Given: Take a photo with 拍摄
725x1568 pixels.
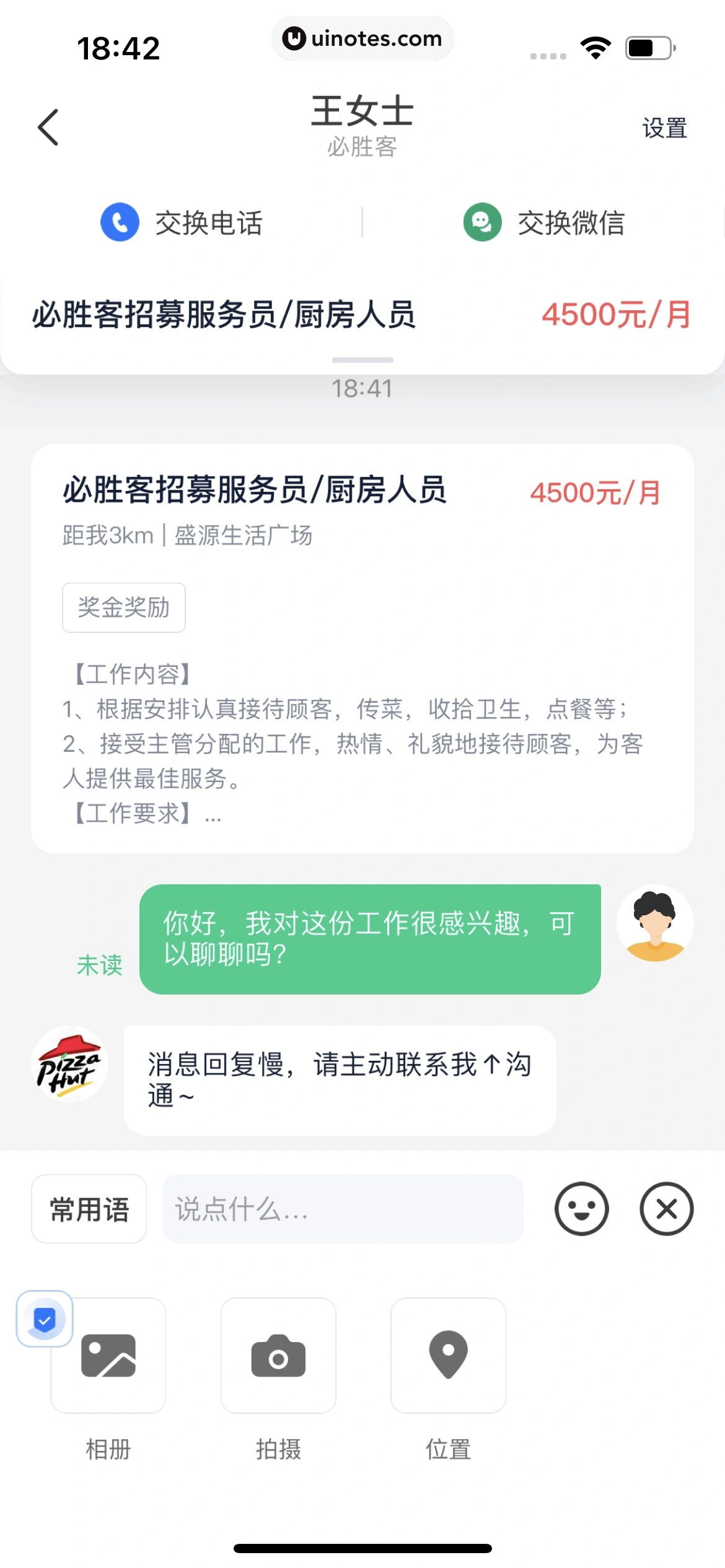Looking at the screenshot, I should (278, 1356).
